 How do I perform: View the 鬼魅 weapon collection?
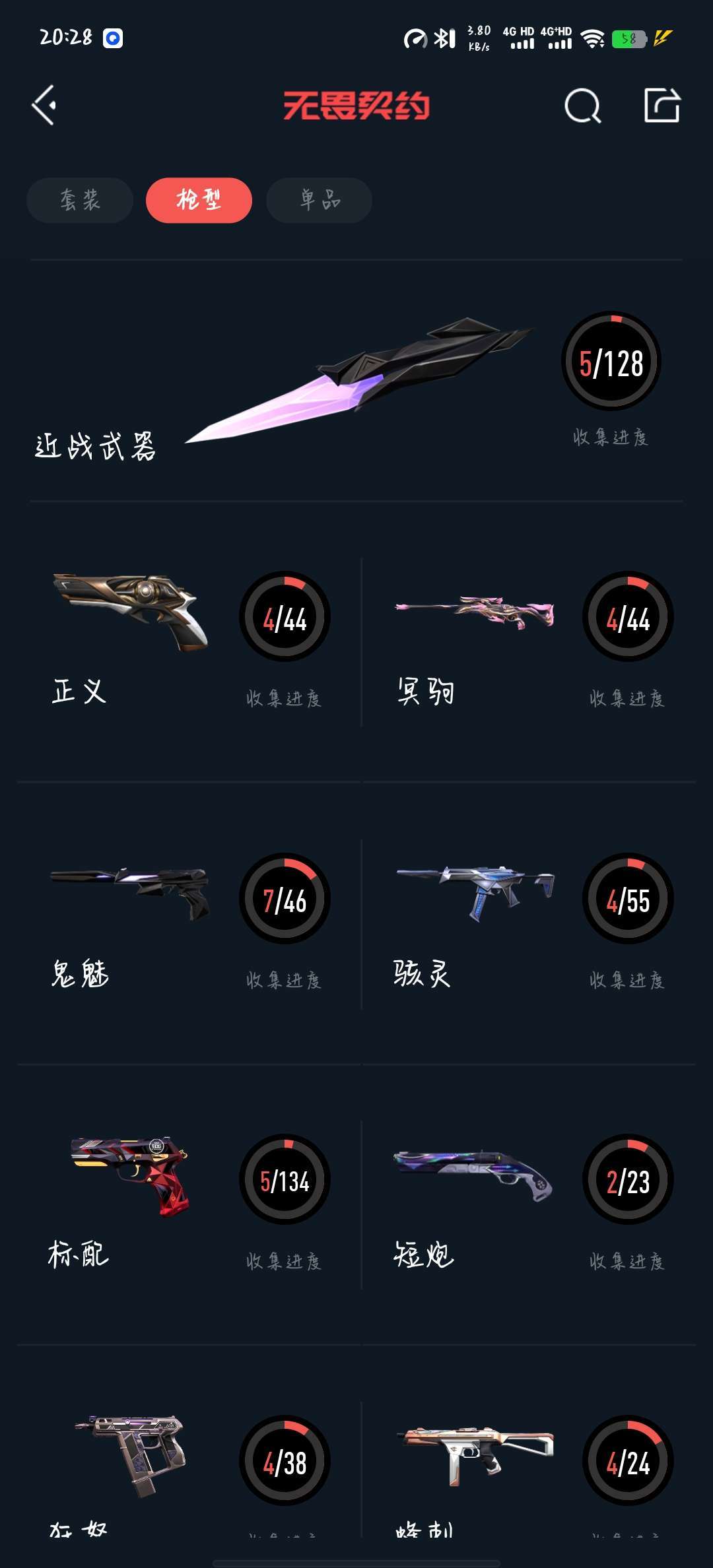click(x=189, y=924)
